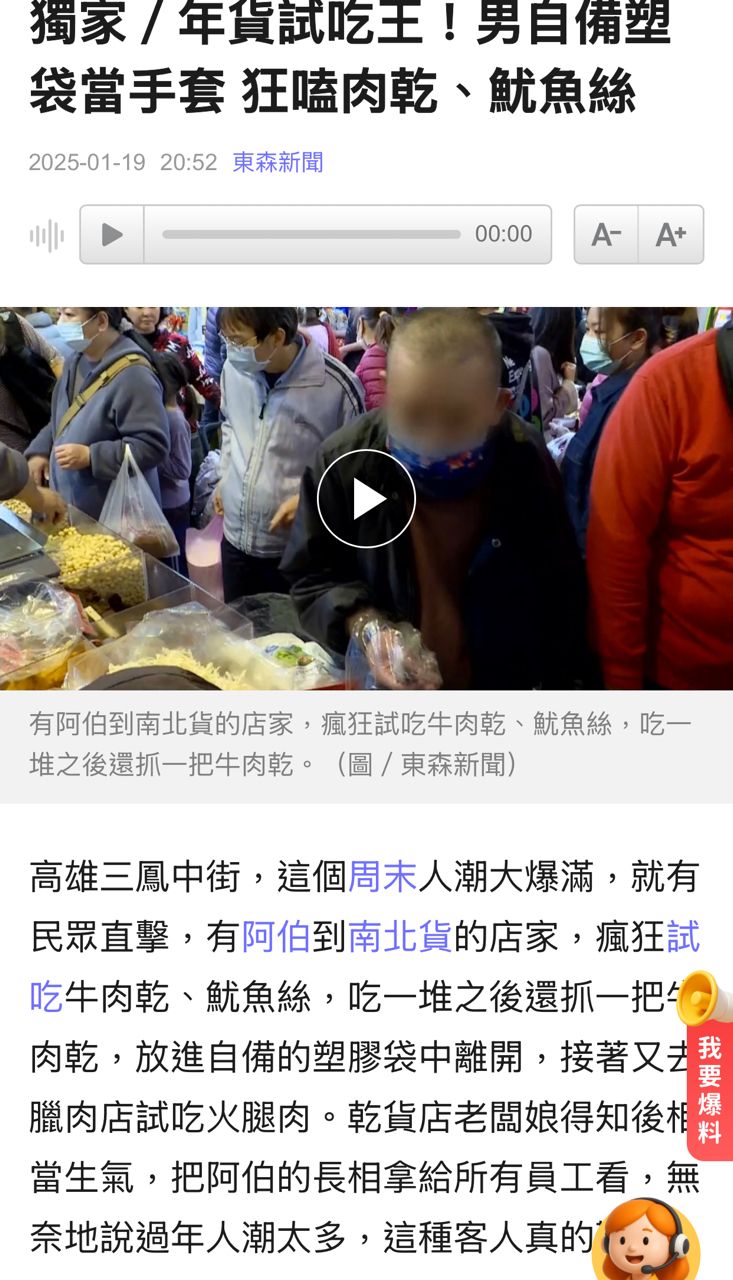Image resolution: width=733 pixels, height=1280 pixels.
Task: Tap the audio progress bar
Action: point(311,235)
